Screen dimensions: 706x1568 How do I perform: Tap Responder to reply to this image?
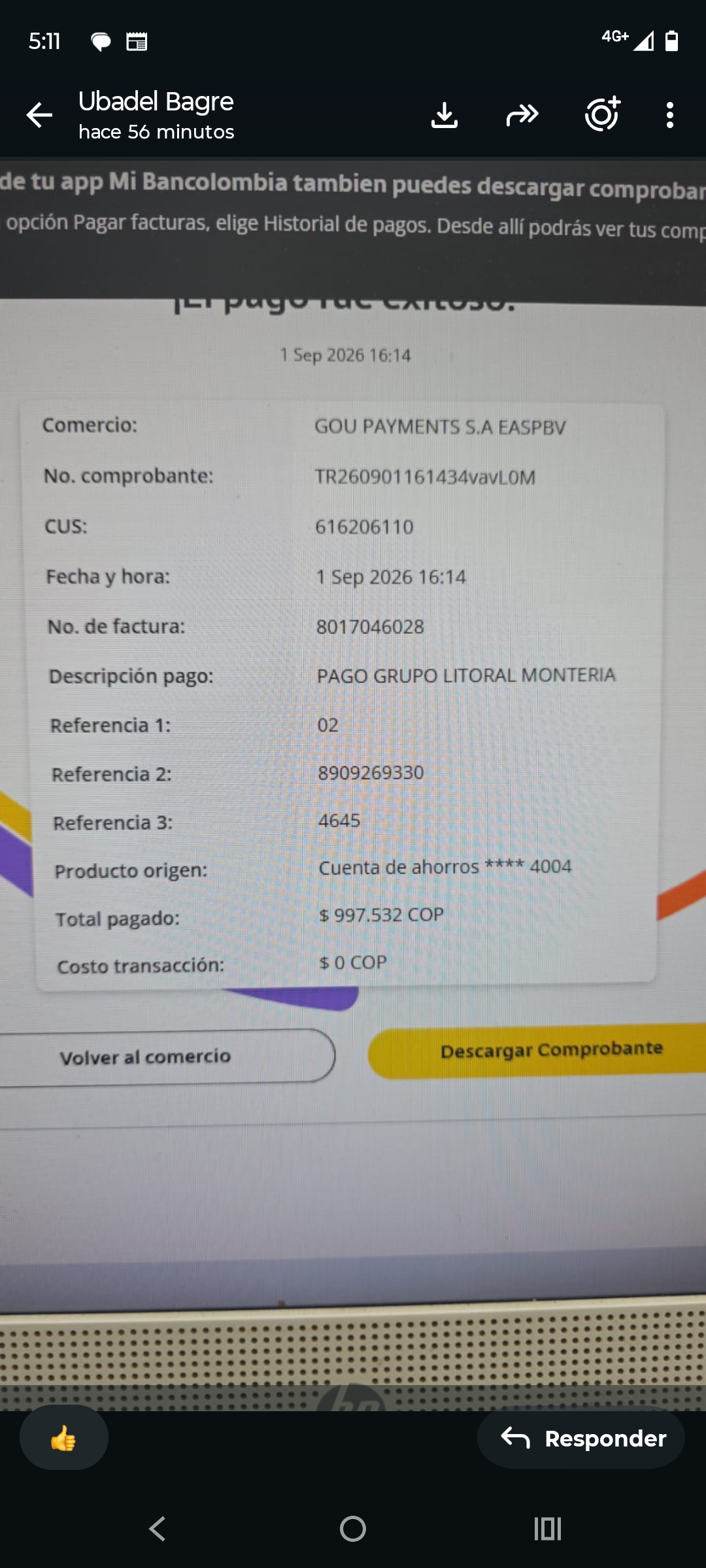coord(581,1438)
